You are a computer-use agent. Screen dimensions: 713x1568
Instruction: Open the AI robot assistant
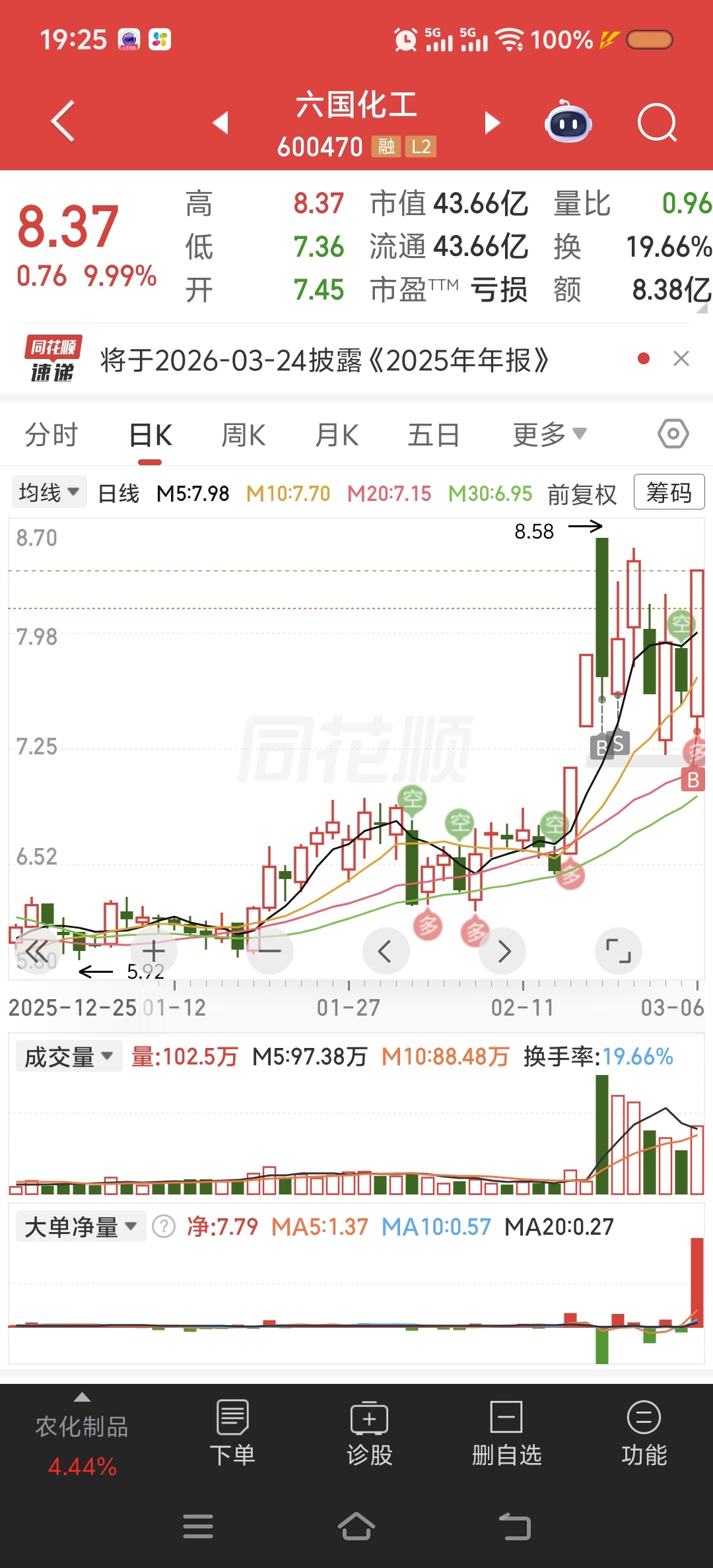[568, 123]
